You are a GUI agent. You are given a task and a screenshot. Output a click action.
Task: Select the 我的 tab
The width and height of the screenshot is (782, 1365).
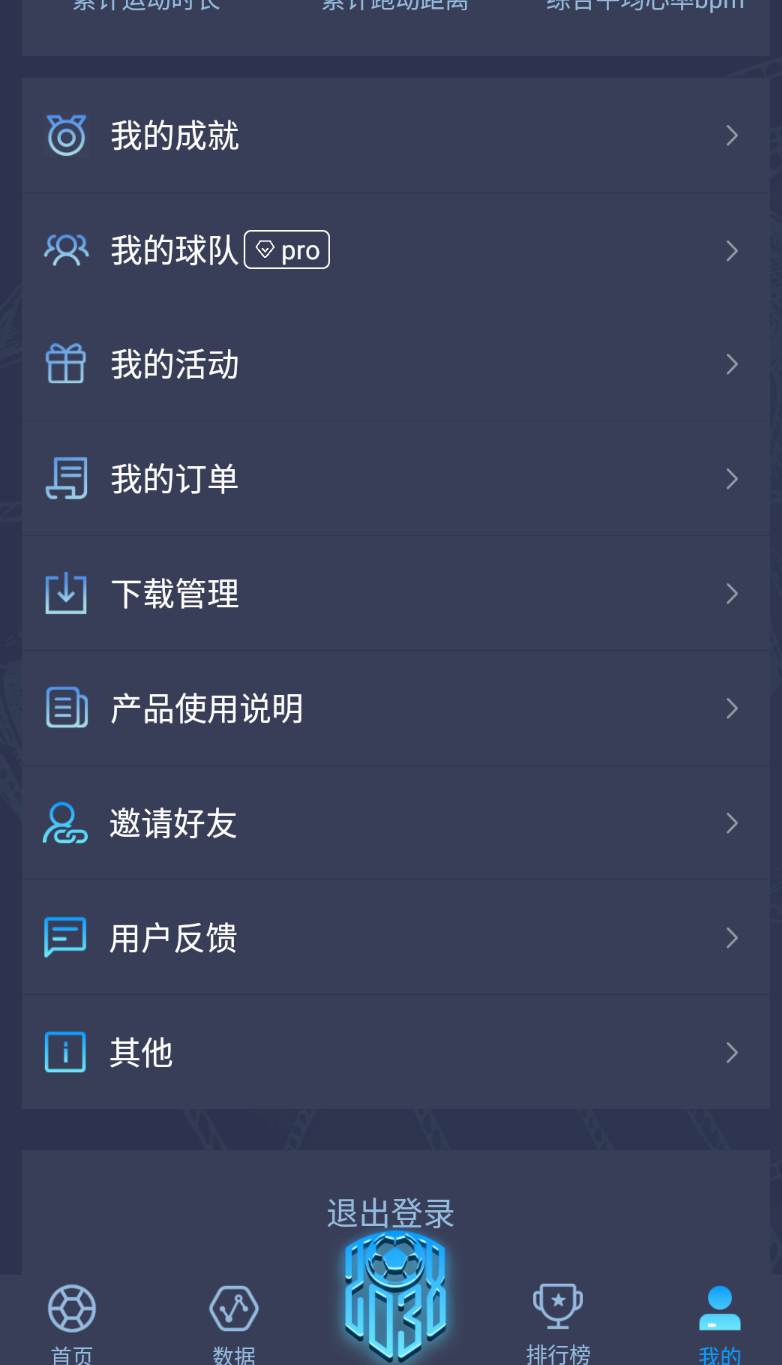click(719, 1322)
